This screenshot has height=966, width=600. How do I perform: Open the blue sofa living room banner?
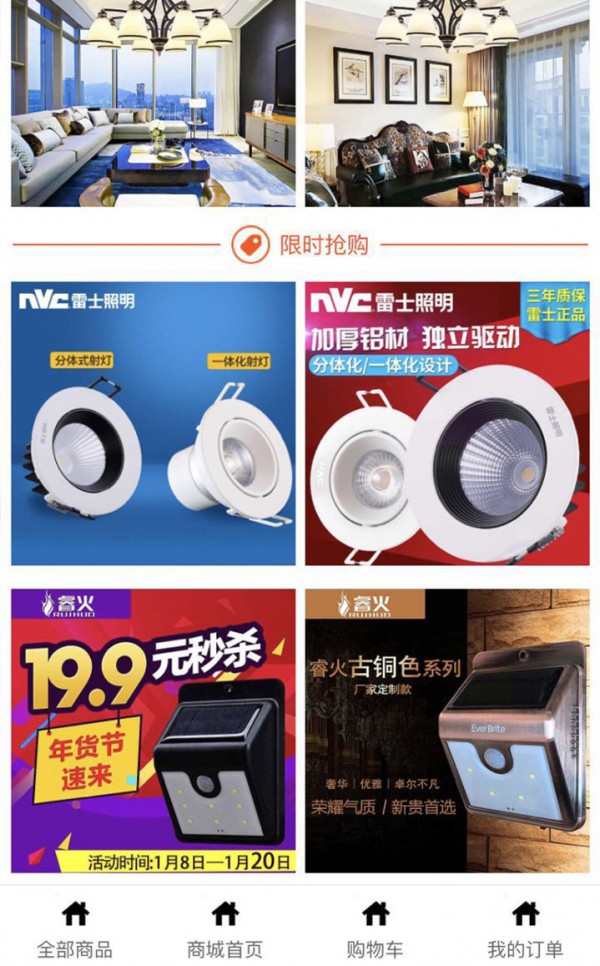(153, 102)
